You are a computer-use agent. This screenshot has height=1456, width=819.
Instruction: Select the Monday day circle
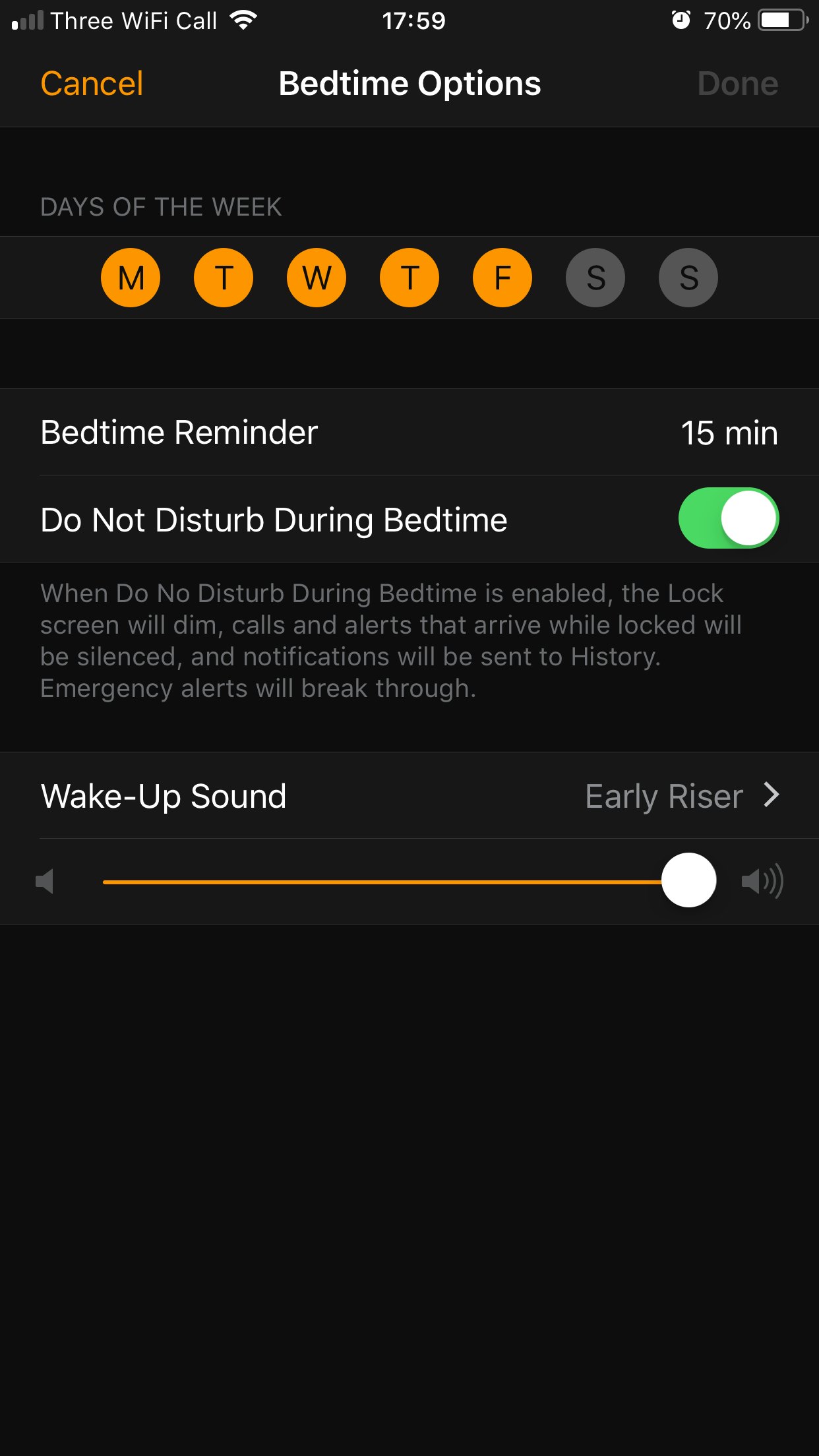pyautogui.click(x=130, y=278)
